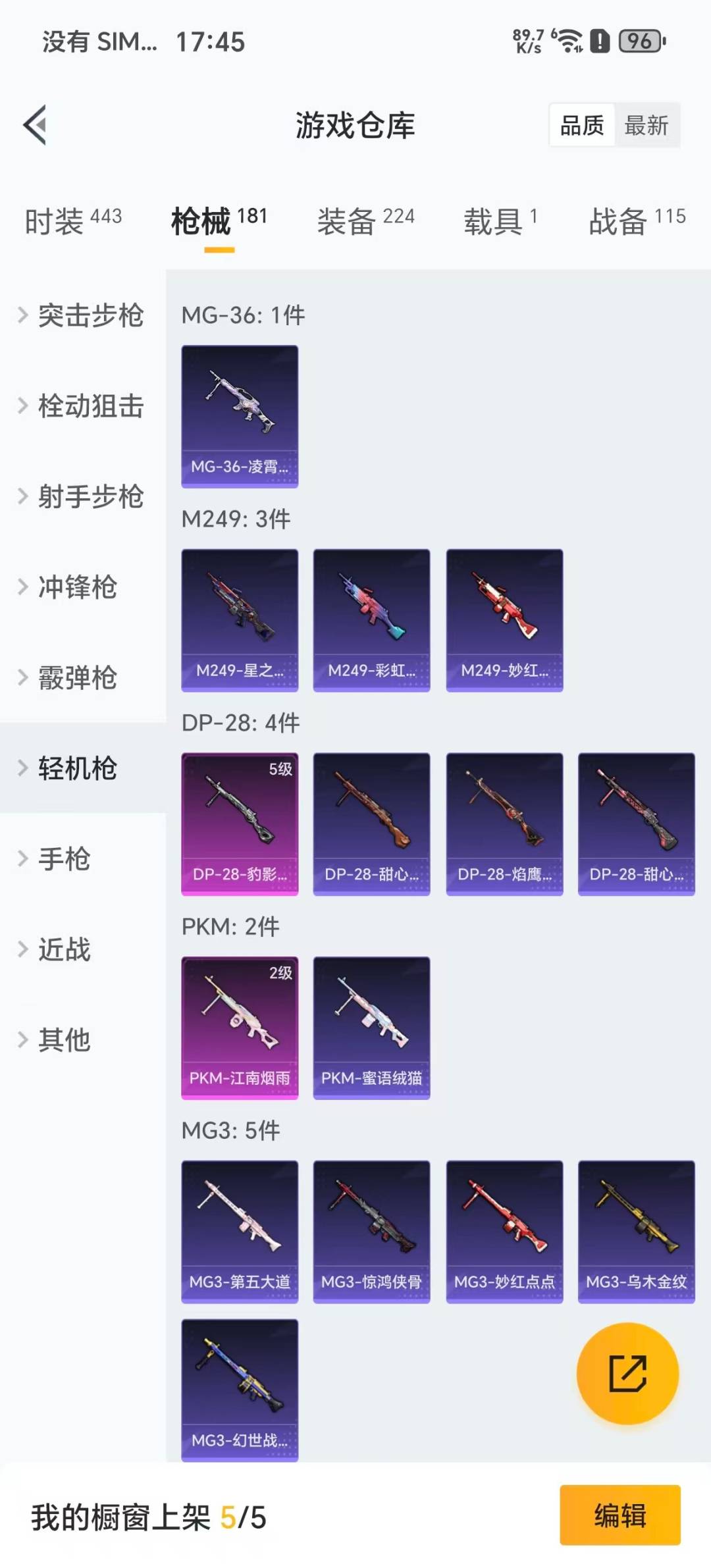
Task: Expand the 突击步枪 category
Action: [x=92, y=316]
